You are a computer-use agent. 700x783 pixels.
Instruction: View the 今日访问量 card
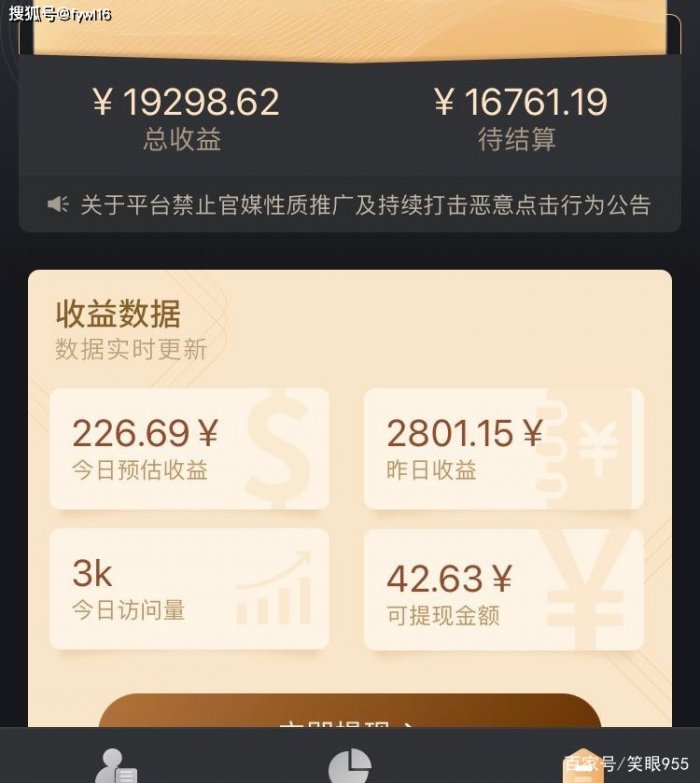pyautogui.click(x=189, y=589)
